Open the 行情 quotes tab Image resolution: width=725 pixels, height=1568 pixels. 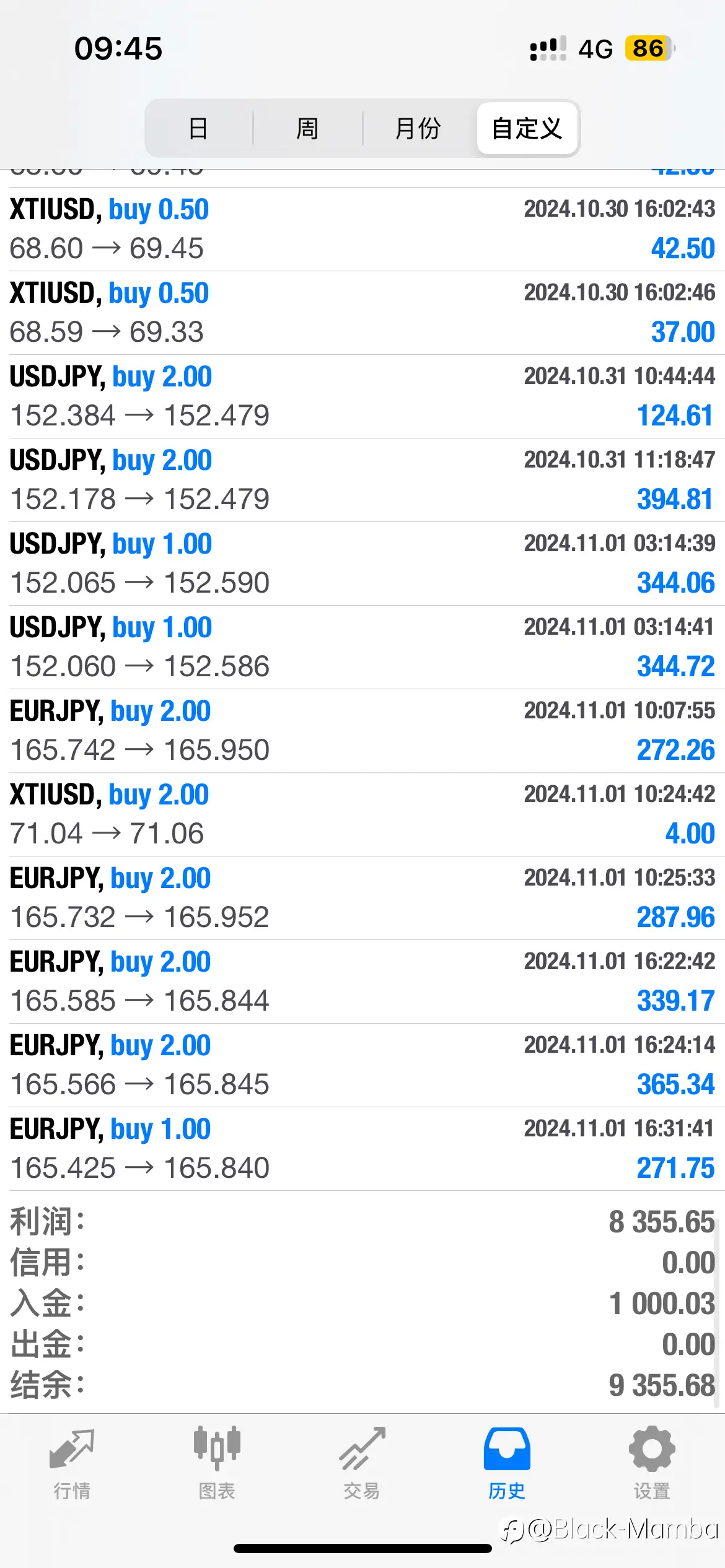(x=72, y=1464)
